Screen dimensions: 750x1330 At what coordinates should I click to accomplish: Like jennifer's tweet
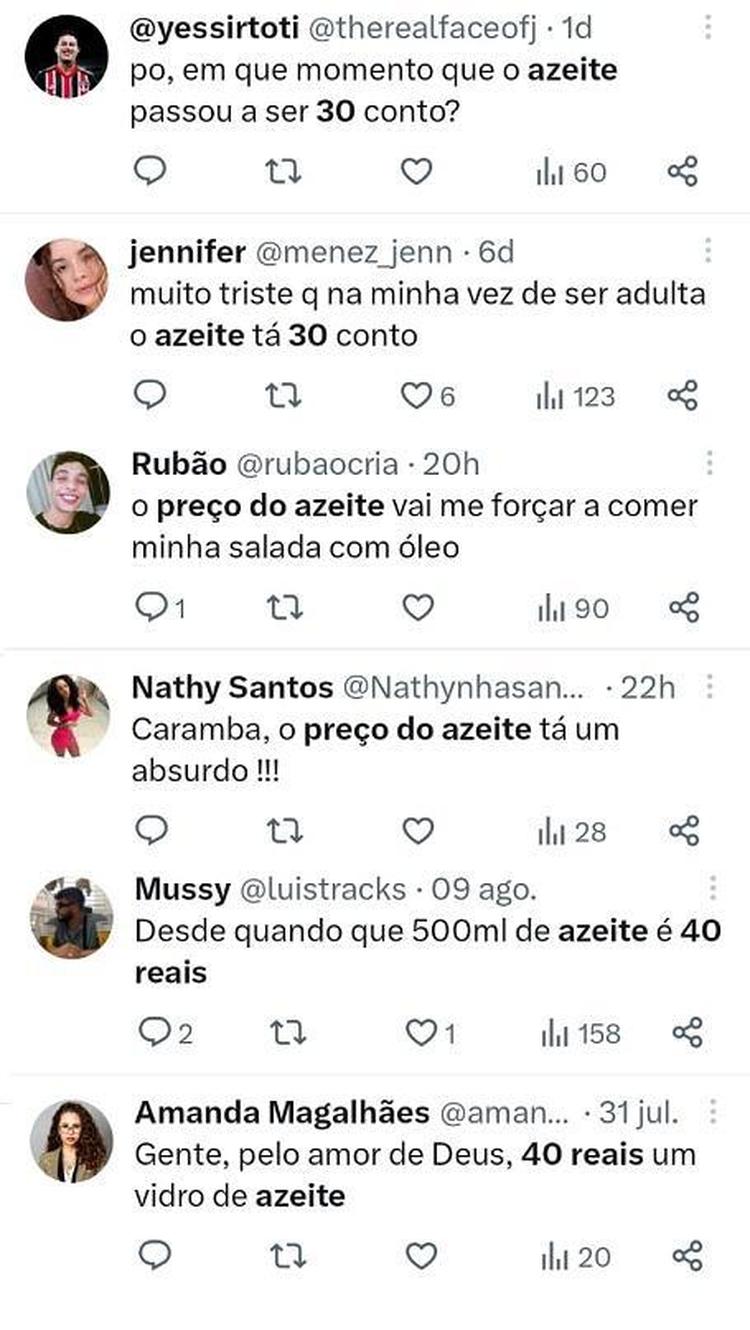click(416, 397)
